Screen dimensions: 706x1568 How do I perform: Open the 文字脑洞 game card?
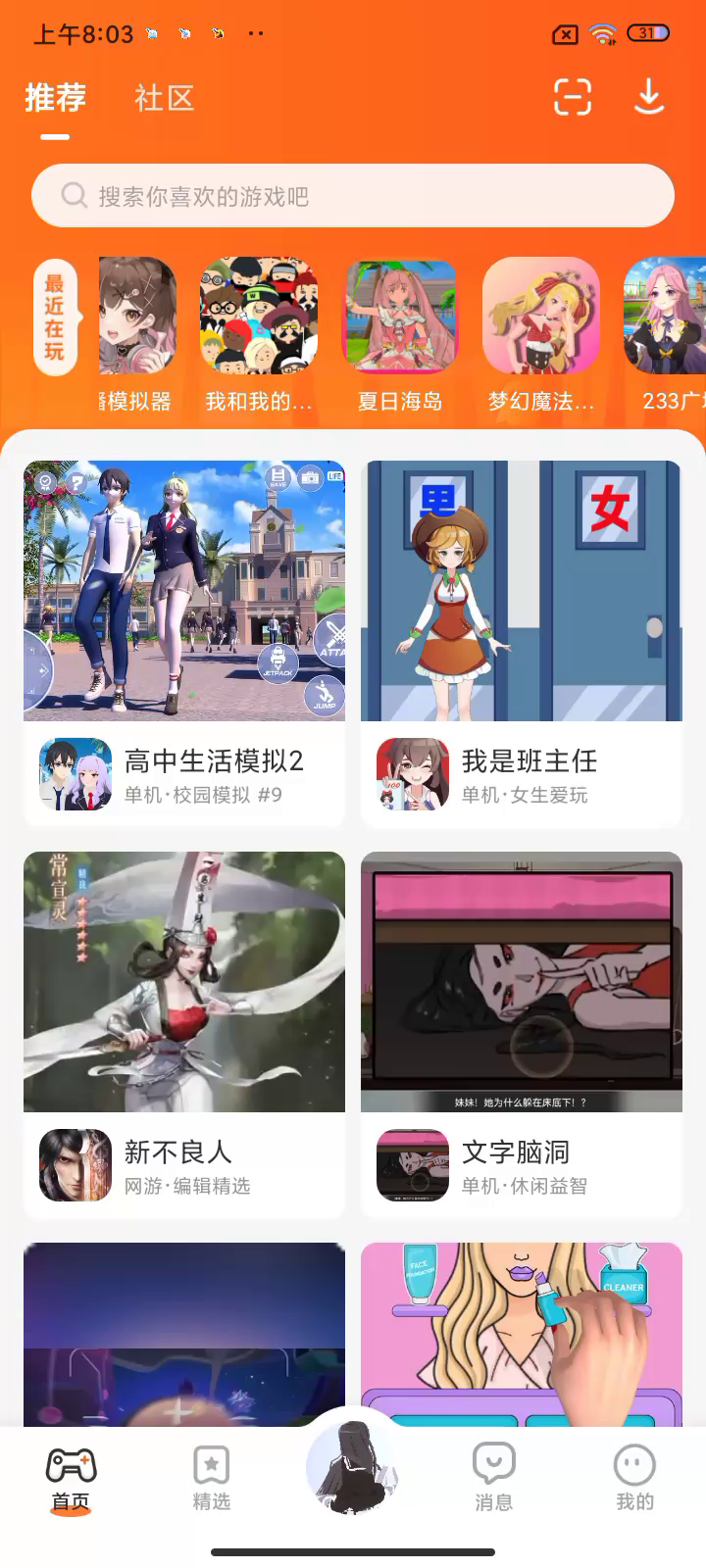pos(521,1034)
